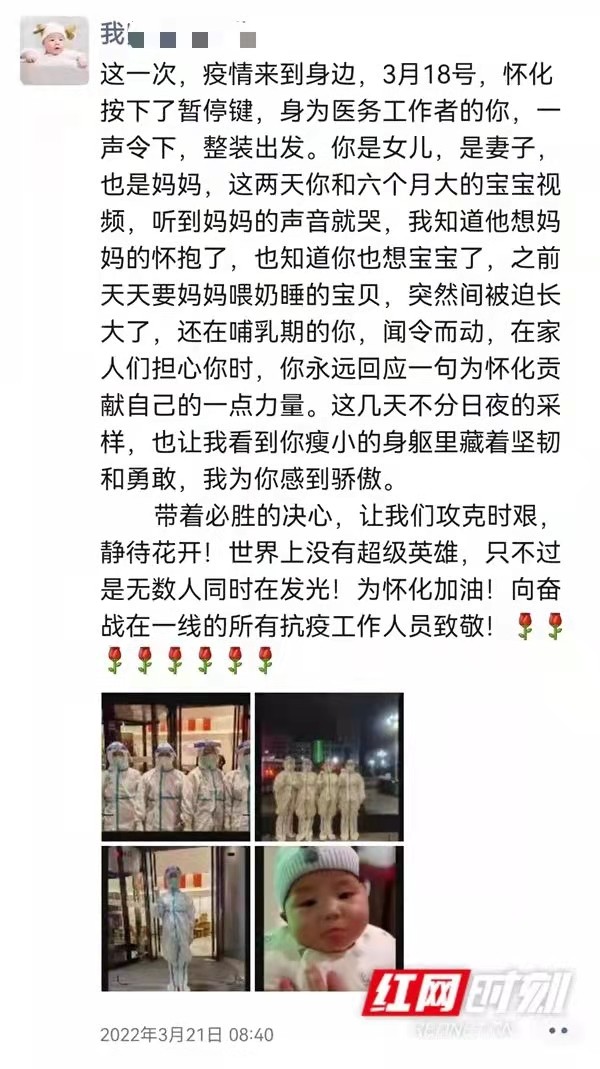
Task: View night photo of medics standing outdoors
Action: pos(329,766)
